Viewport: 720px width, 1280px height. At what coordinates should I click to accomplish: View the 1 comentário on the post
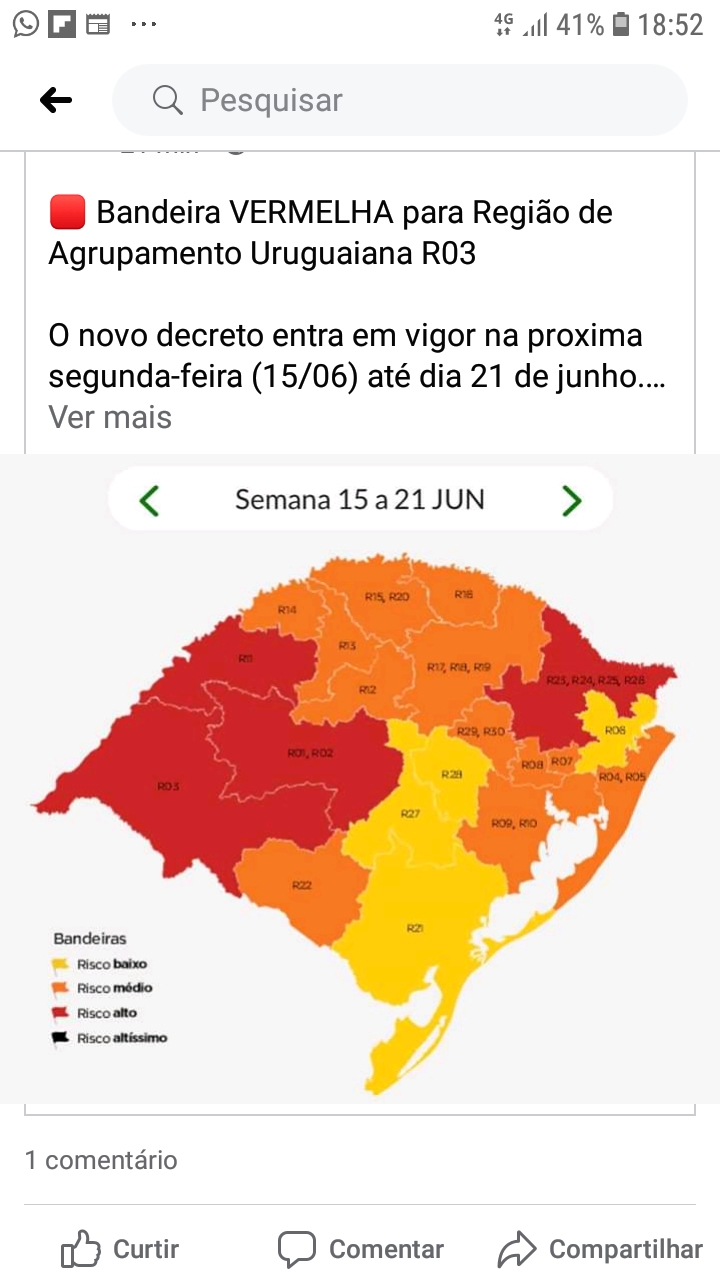pyautogui.click(x=101, y=1160)
